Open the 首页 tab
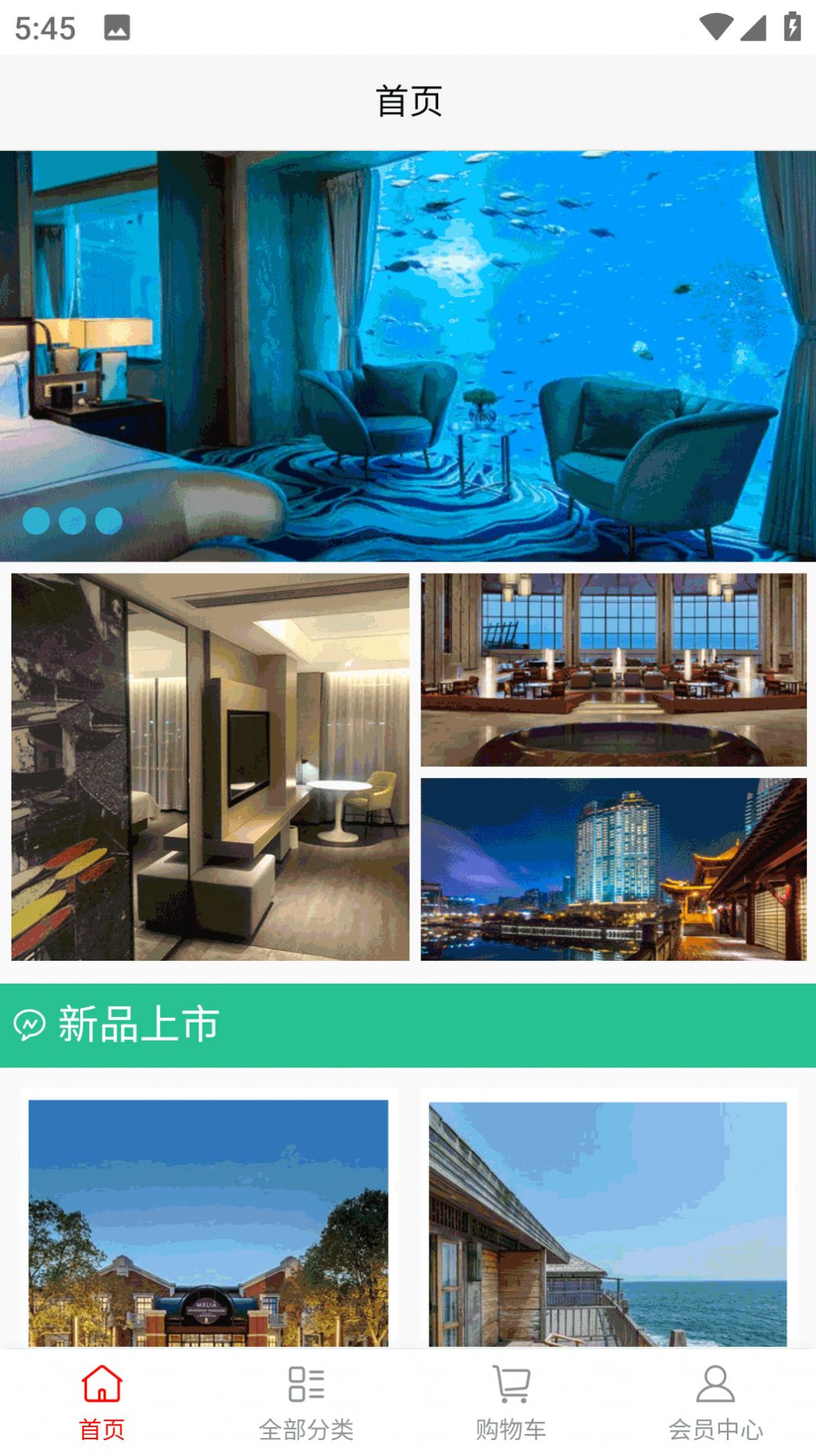Image resolution: width=816 pixels, height=1456 pixels. coord(102,1402)
